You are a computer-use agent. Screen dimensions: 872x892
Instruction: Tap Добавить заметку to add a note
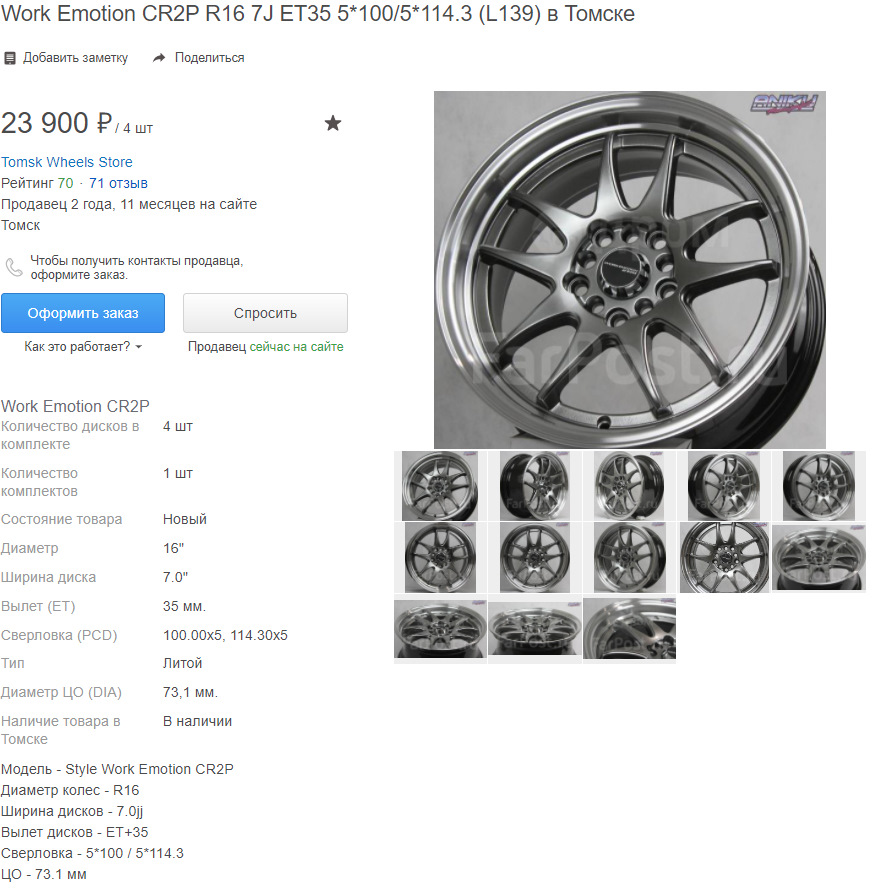pyautogui.click(x=66, y=58)
